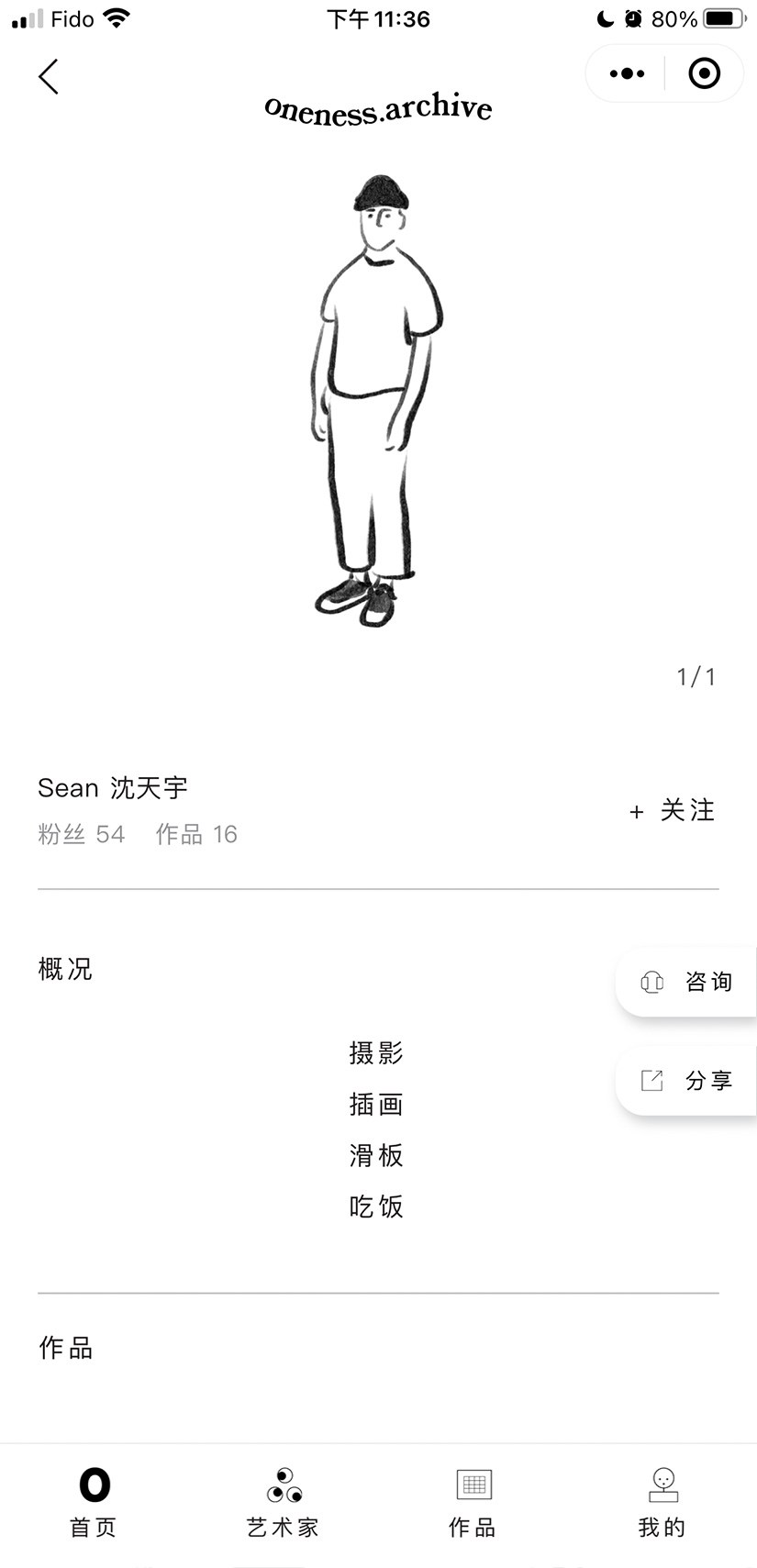Open the mini program overflow menu
This screenshot has width=757, height=1568.
coord(627,73)
